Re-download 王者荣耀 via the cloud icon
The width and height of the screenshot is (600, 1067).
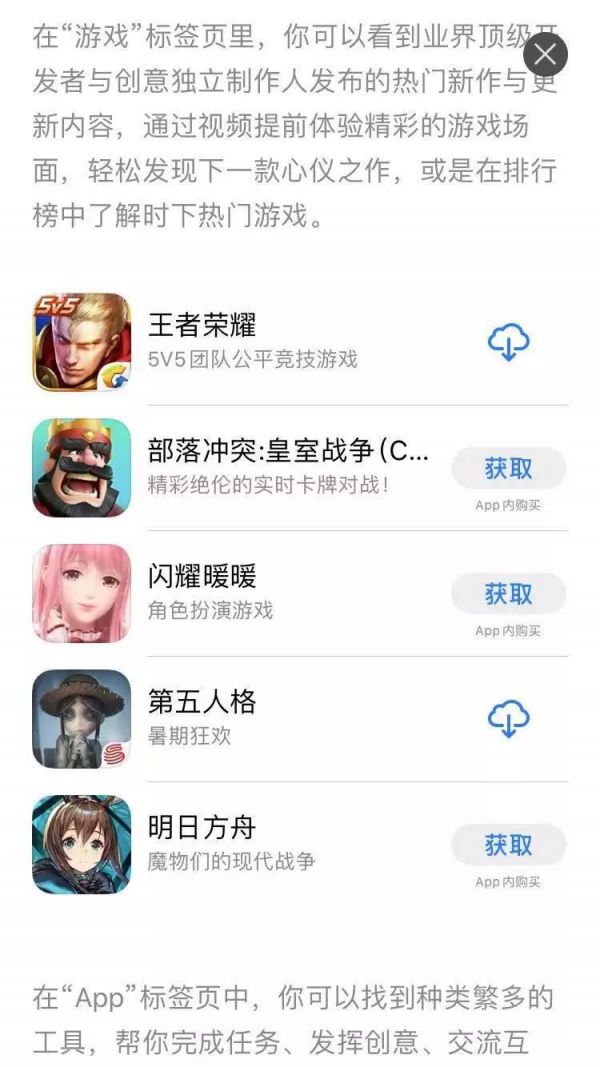pyautogui.click(x=509, y=342)
